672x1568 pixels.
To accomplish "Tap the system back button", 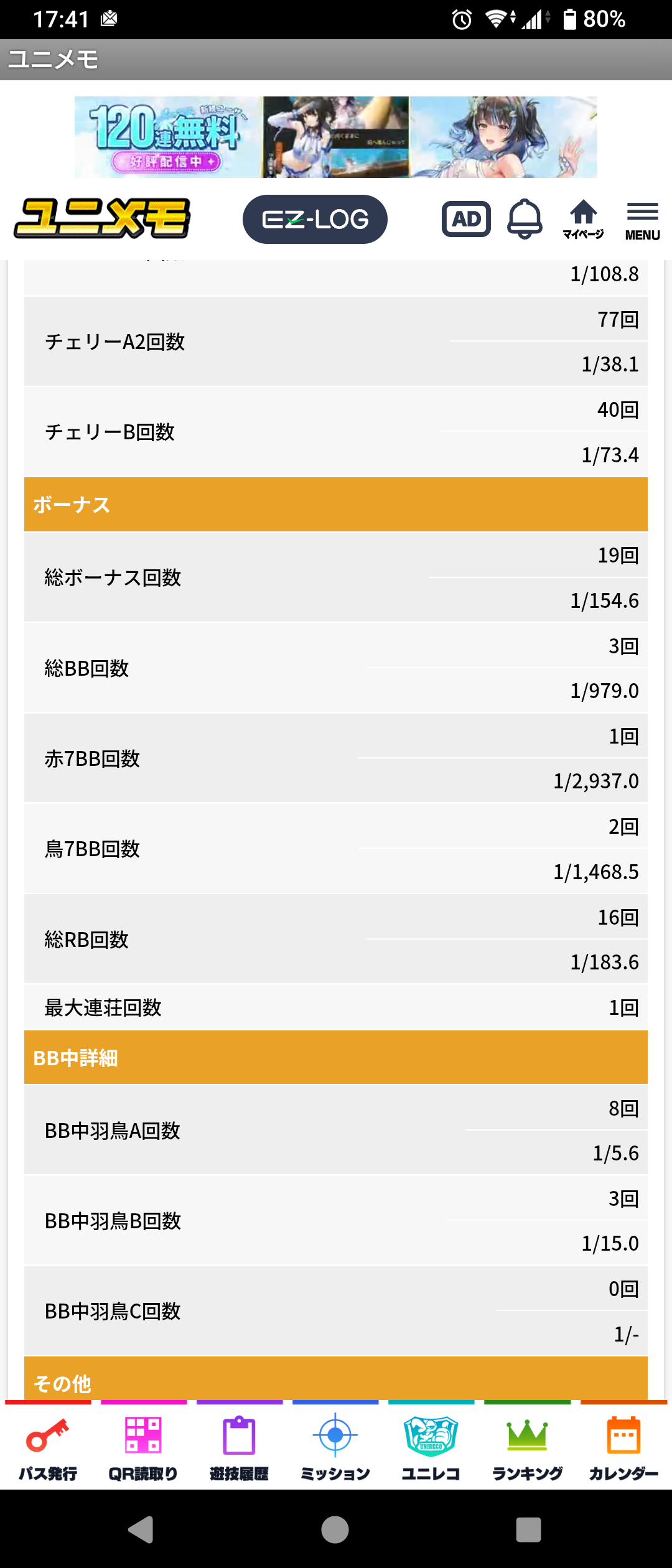I will 142,1529.
